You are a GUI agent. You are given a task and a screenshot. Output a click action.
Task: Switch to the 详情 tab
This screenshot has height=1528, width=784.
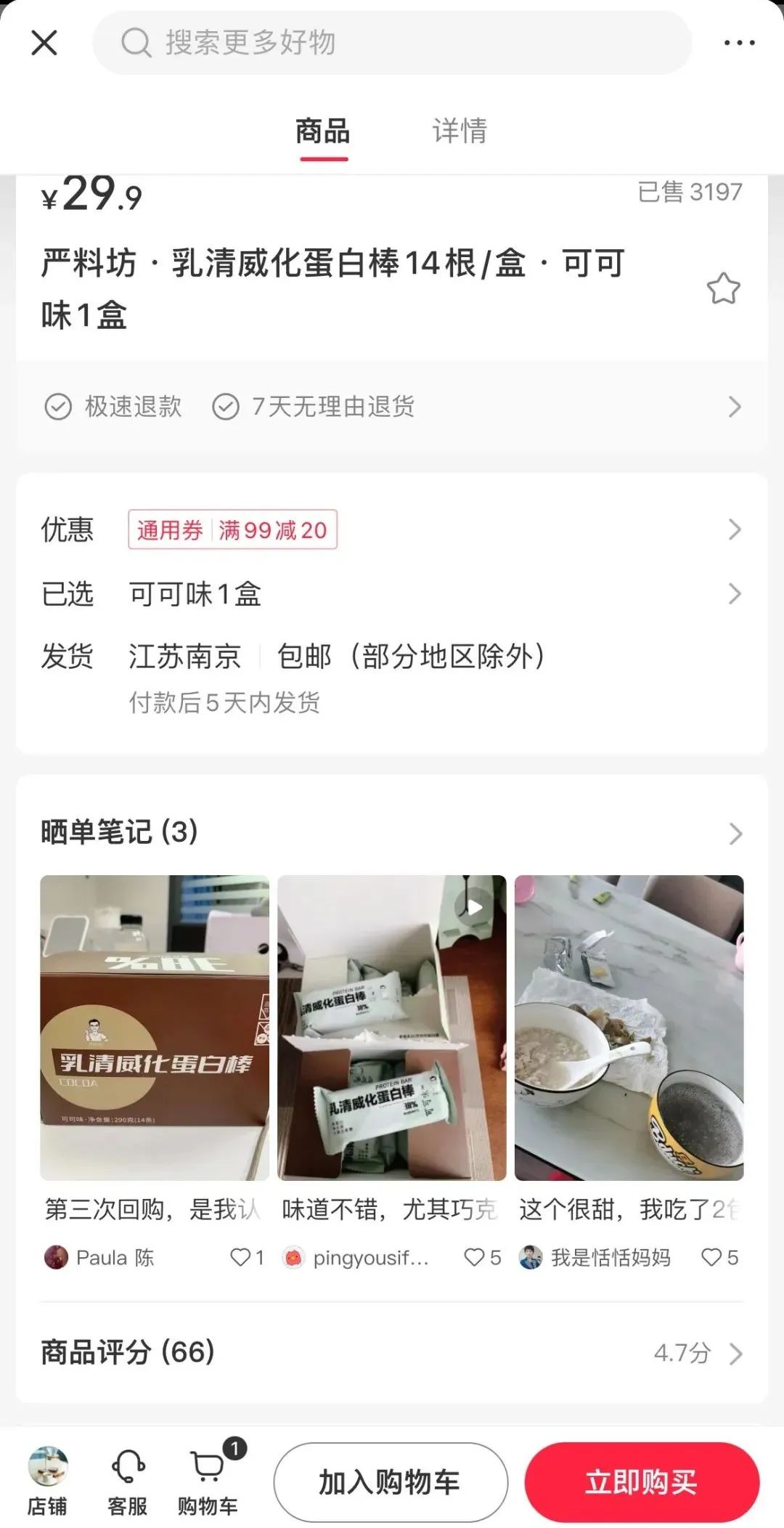click(460, 131)
